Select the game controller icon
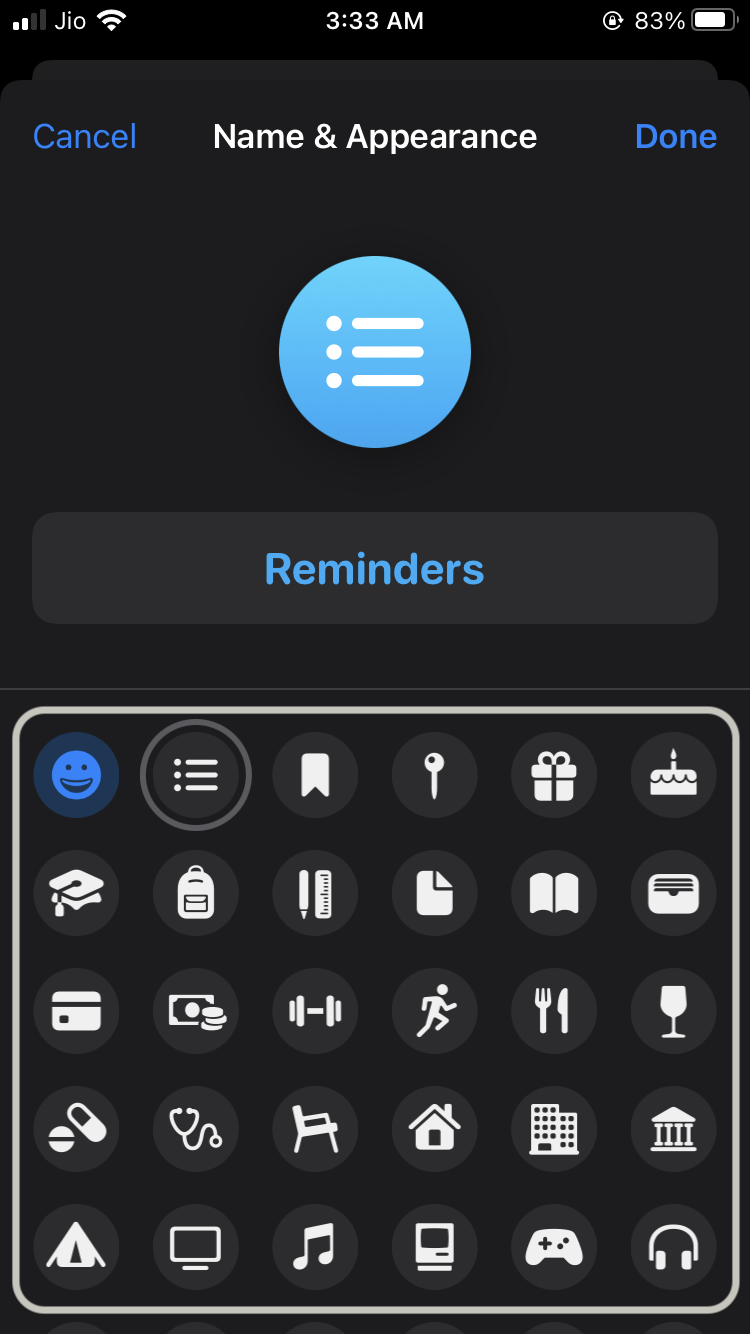 point(554,1247)
